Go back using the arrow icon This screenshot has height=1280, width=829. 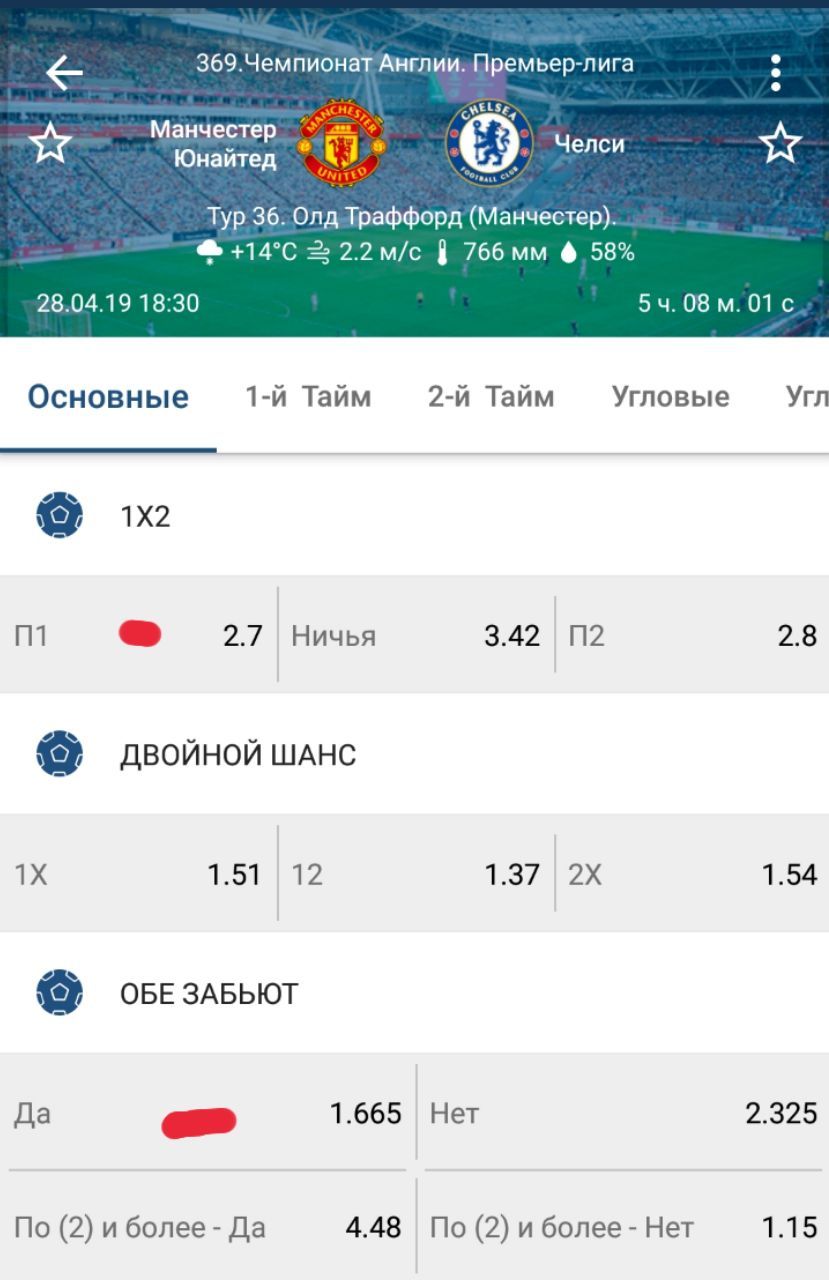[x=64, y=73]
